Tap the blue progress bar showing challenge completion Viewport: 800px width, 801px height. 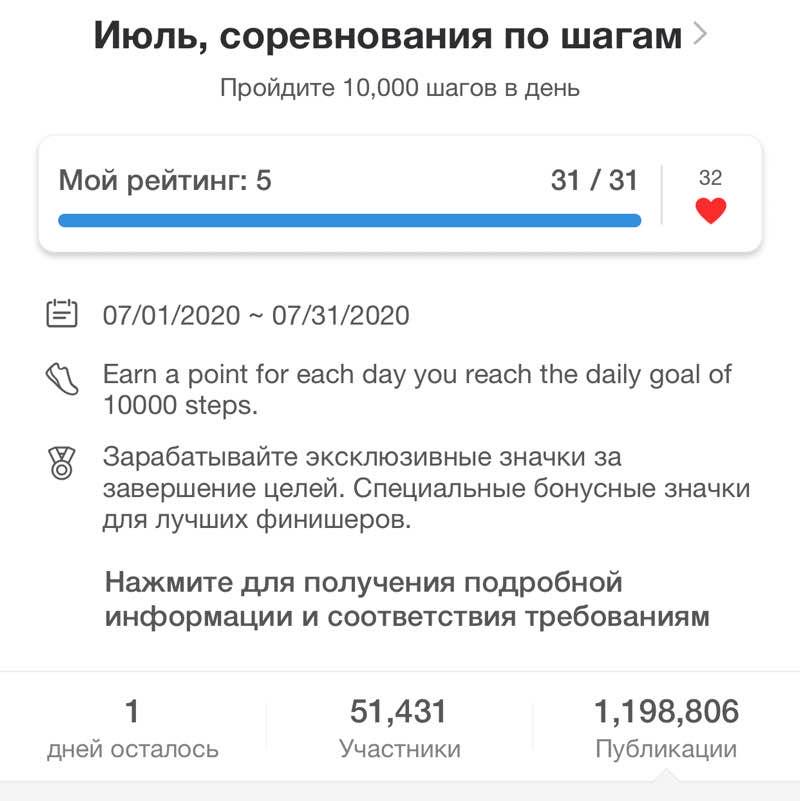point(350,216)
